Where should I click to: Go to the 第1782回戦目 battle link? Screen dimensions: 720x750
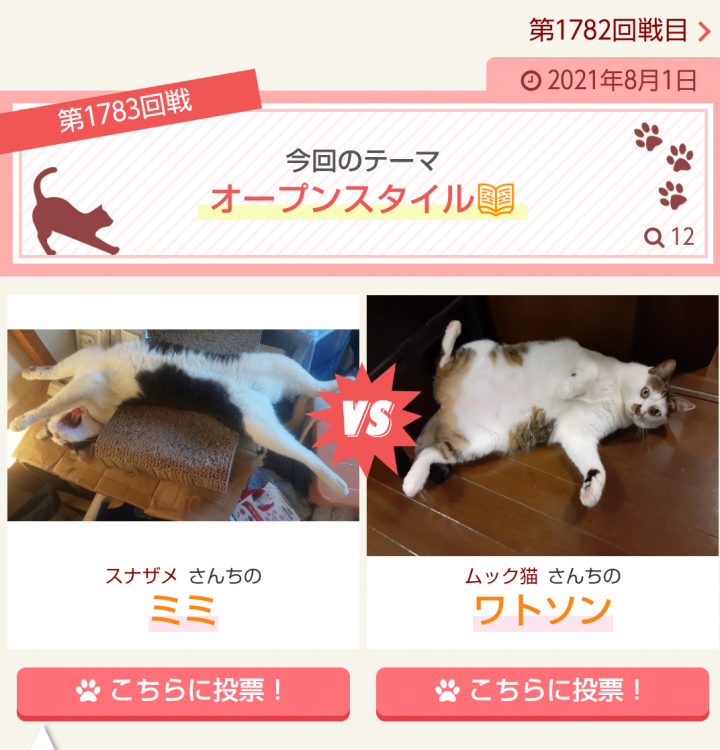pyautogui.click(x=620, y=31)
